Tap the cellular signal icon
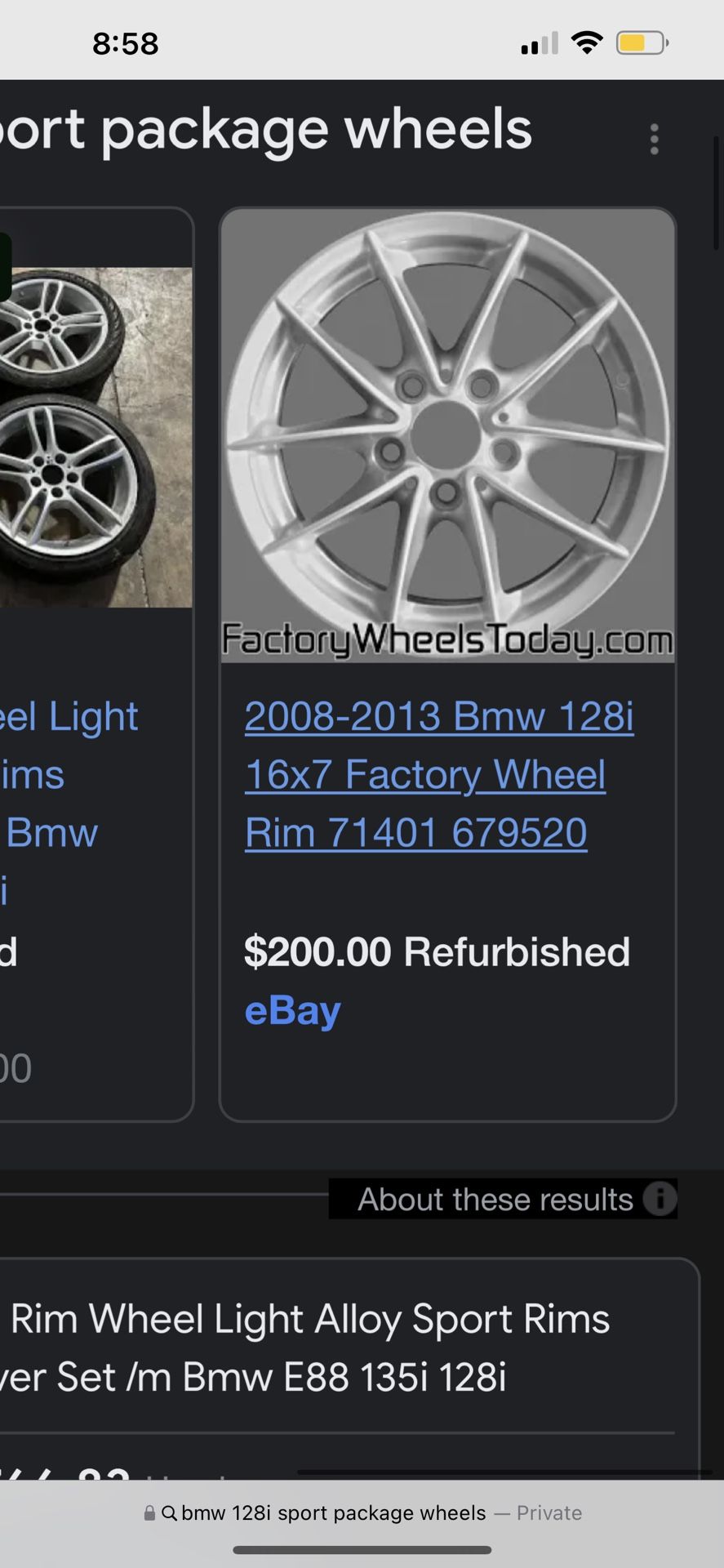724x1568 pixels. click(x=539, y=43)
